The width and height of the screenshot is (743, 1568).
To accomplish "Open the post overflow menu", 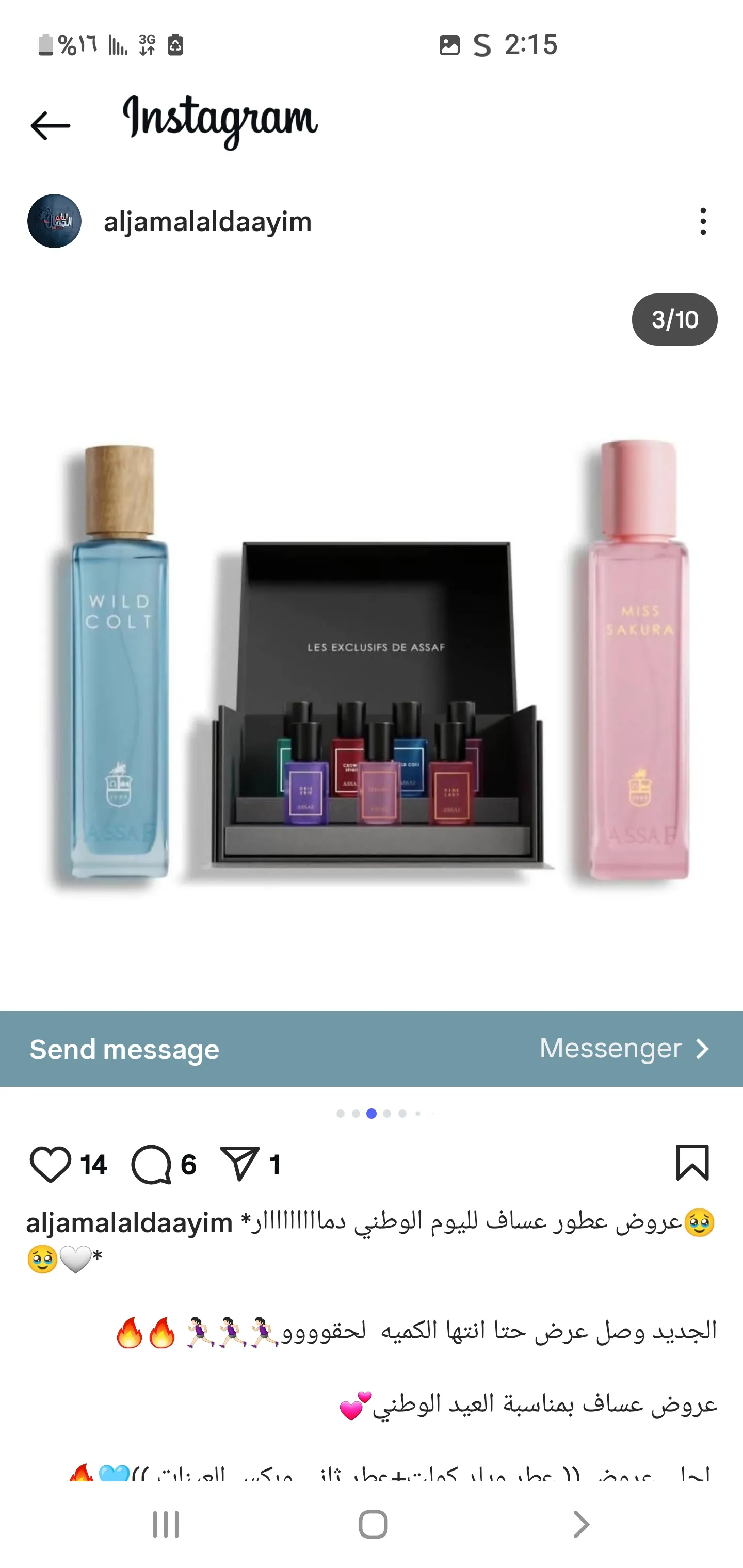I will tap(703, 221).
